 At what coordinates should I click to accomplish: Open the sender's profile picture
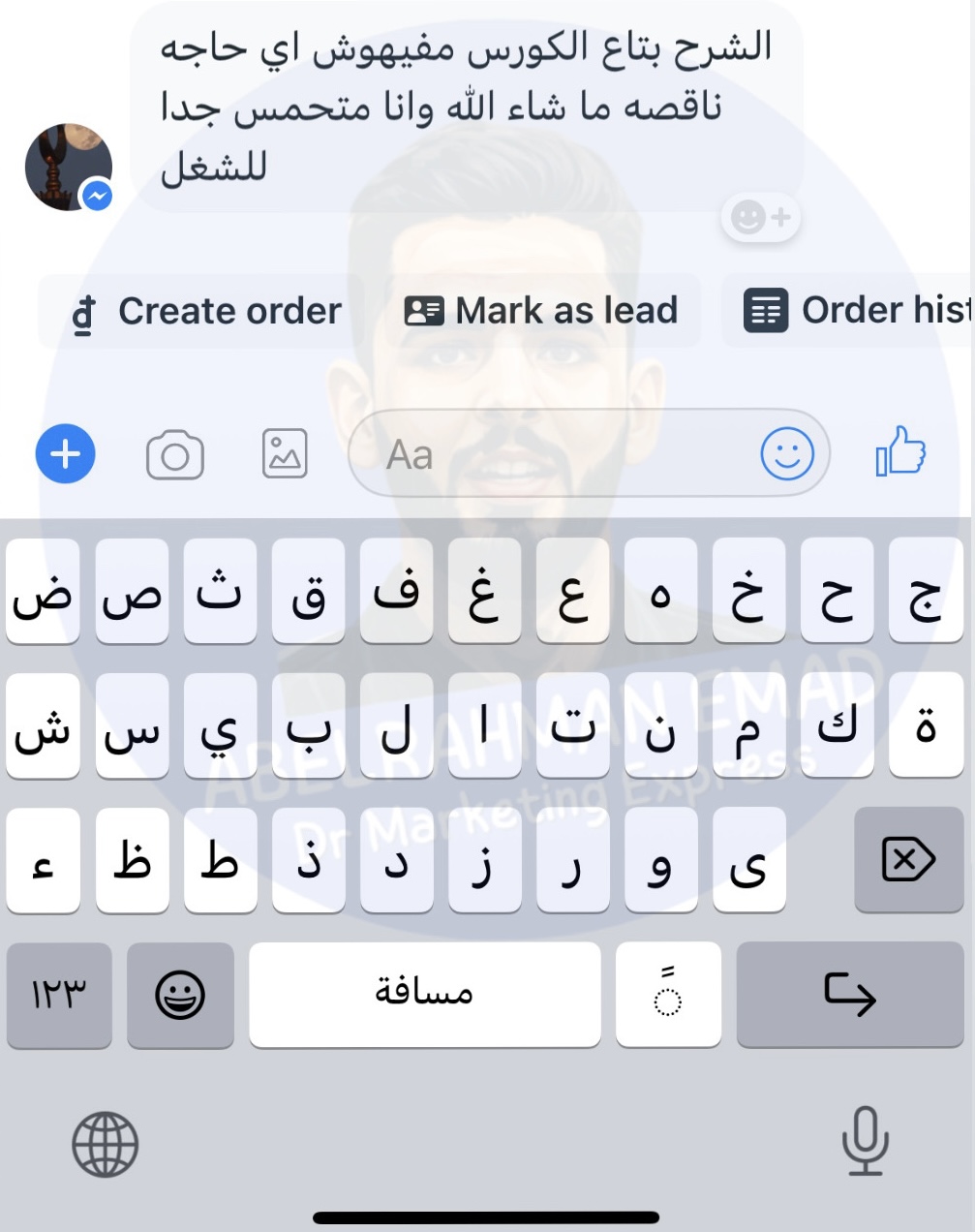pos(68,167)
